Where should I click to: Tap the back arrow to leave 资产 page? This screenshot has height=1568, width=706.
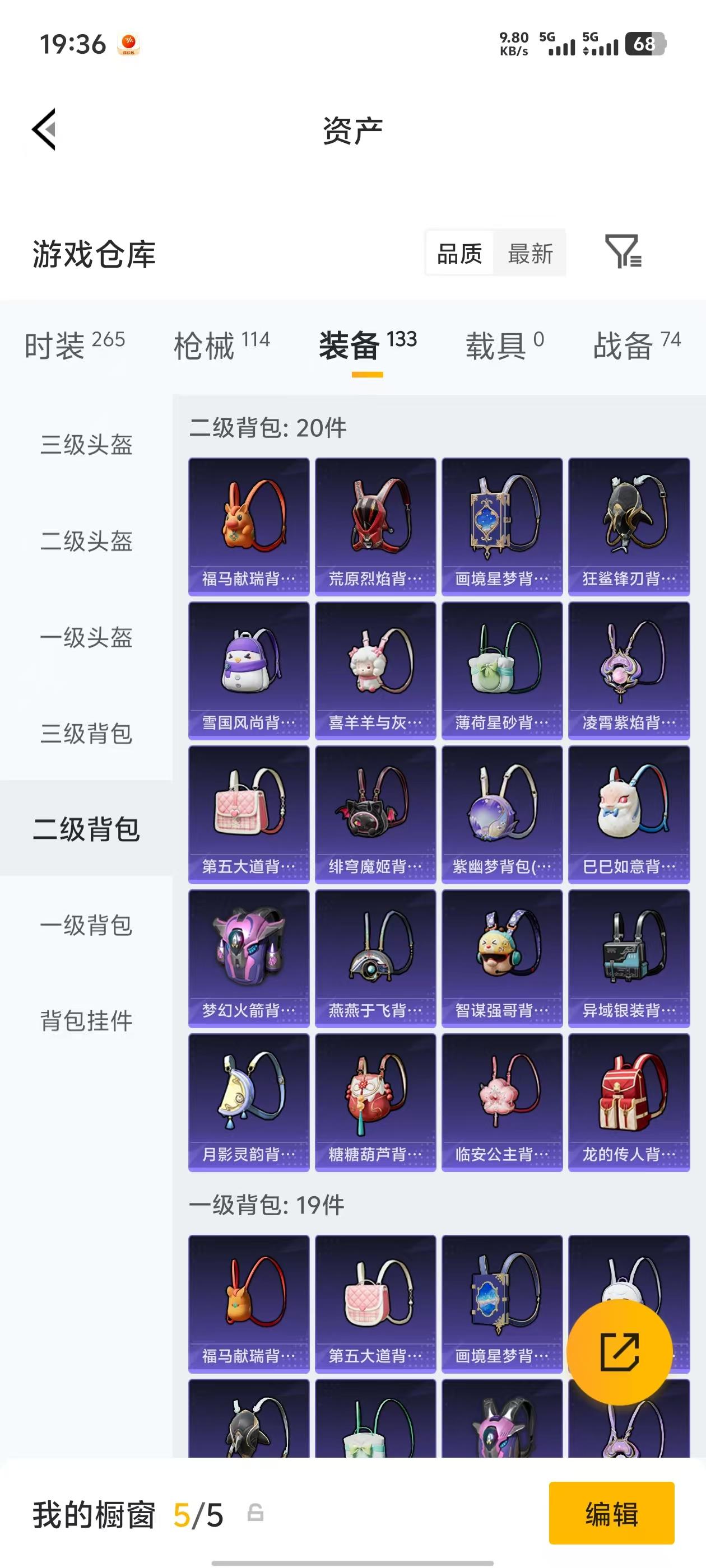pos(43,130)
